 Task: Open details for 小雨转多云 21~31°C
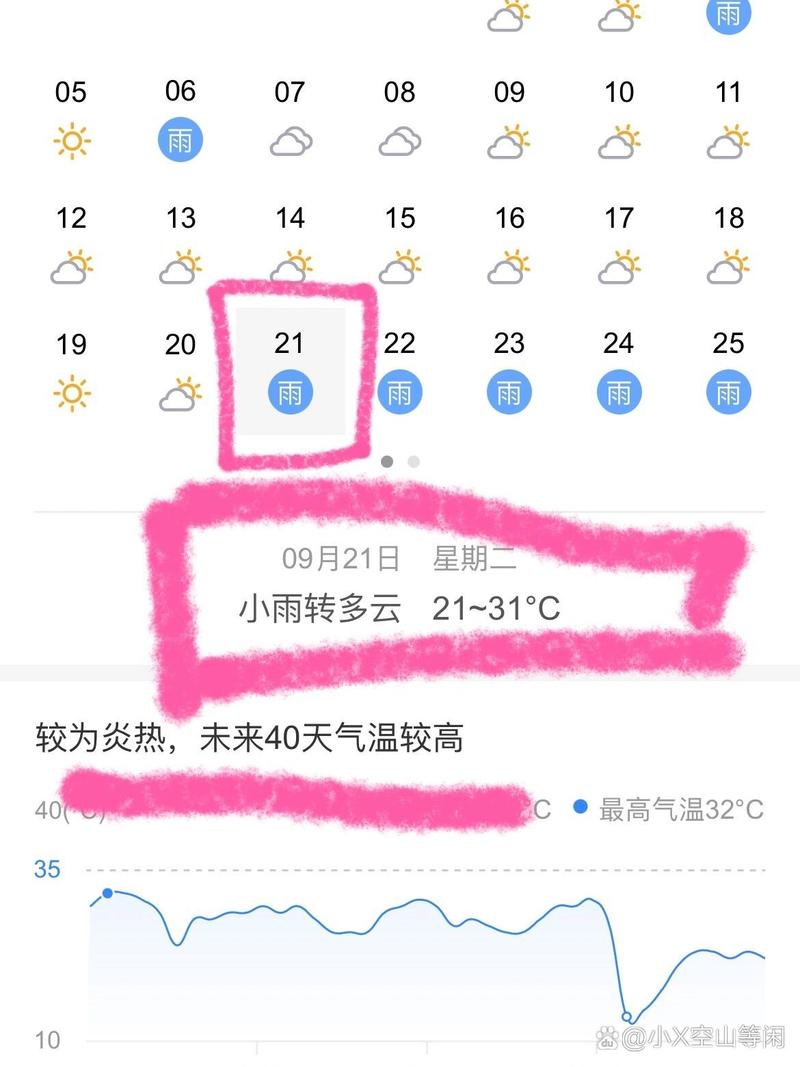(400, 607)
